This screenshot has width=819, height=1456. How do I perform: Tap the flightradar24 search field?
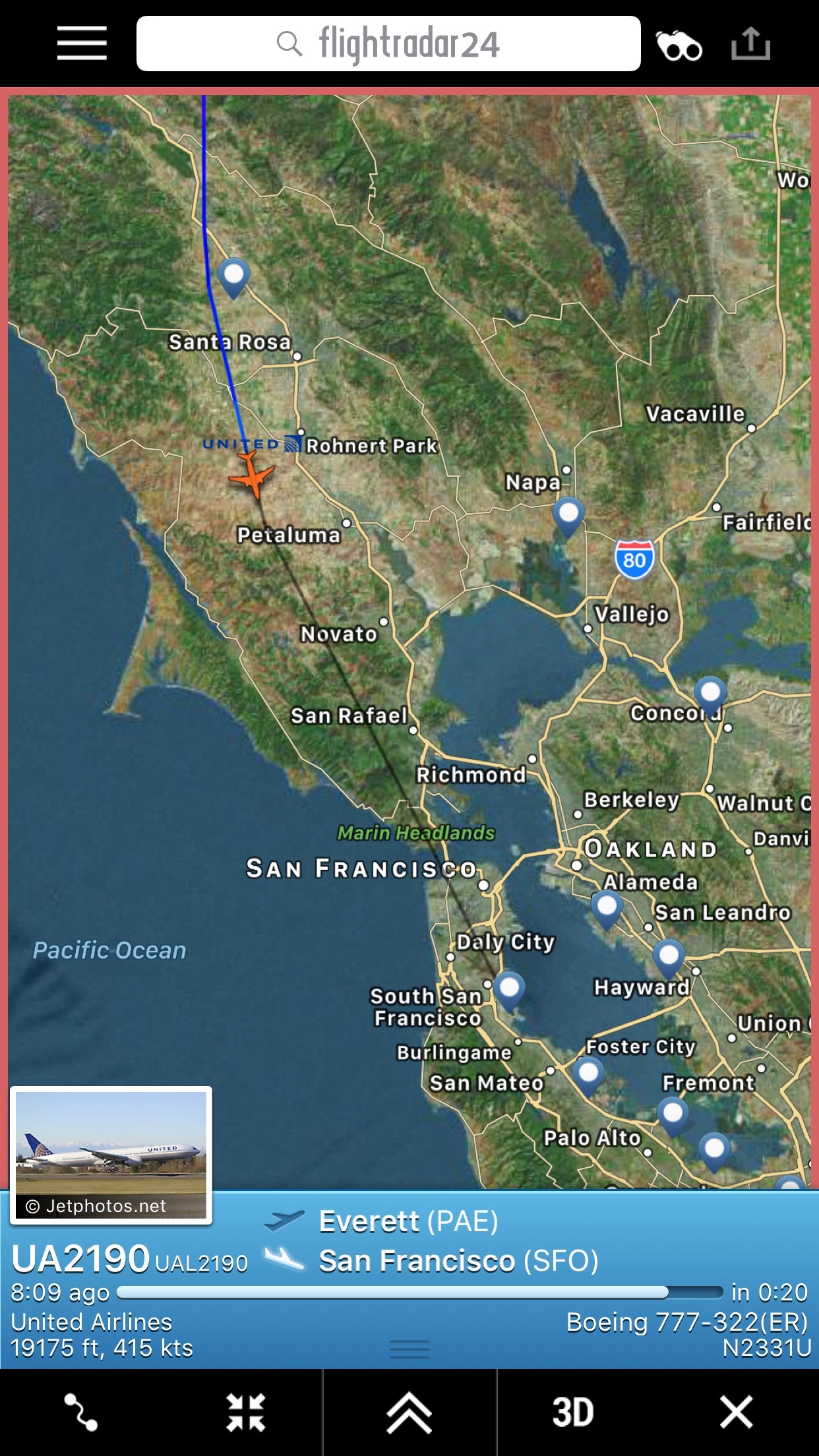tap(388, 44)
